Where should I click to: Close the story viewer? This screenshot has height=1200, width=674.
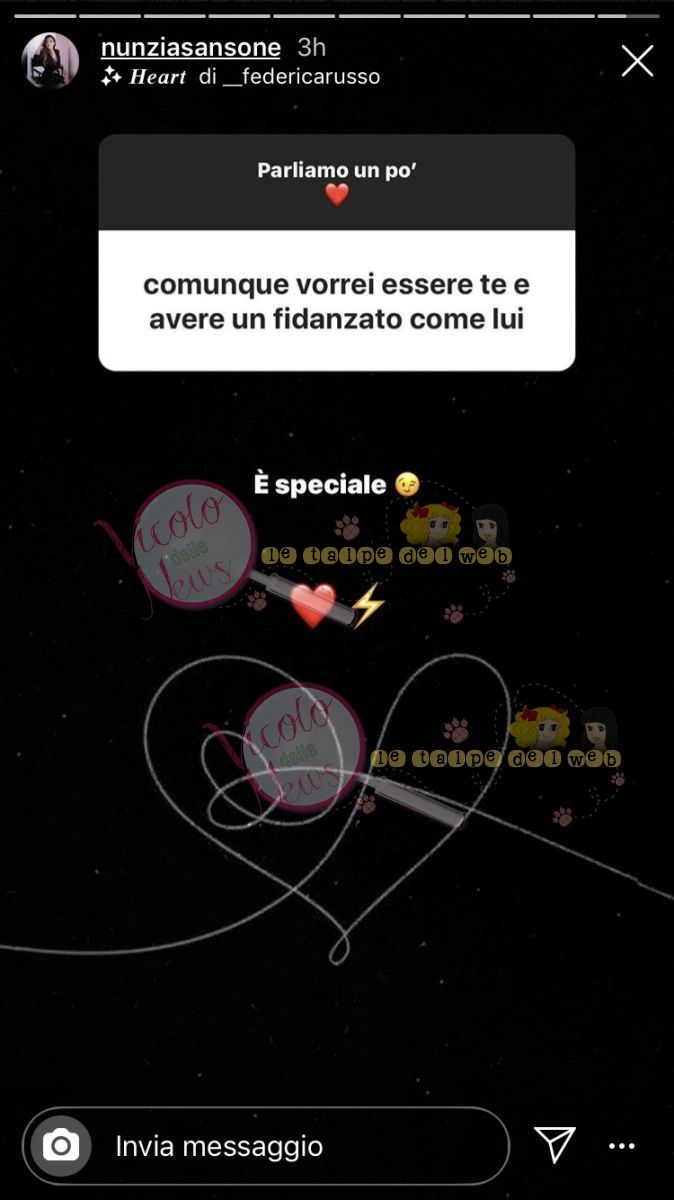click(x=637, y=61)
